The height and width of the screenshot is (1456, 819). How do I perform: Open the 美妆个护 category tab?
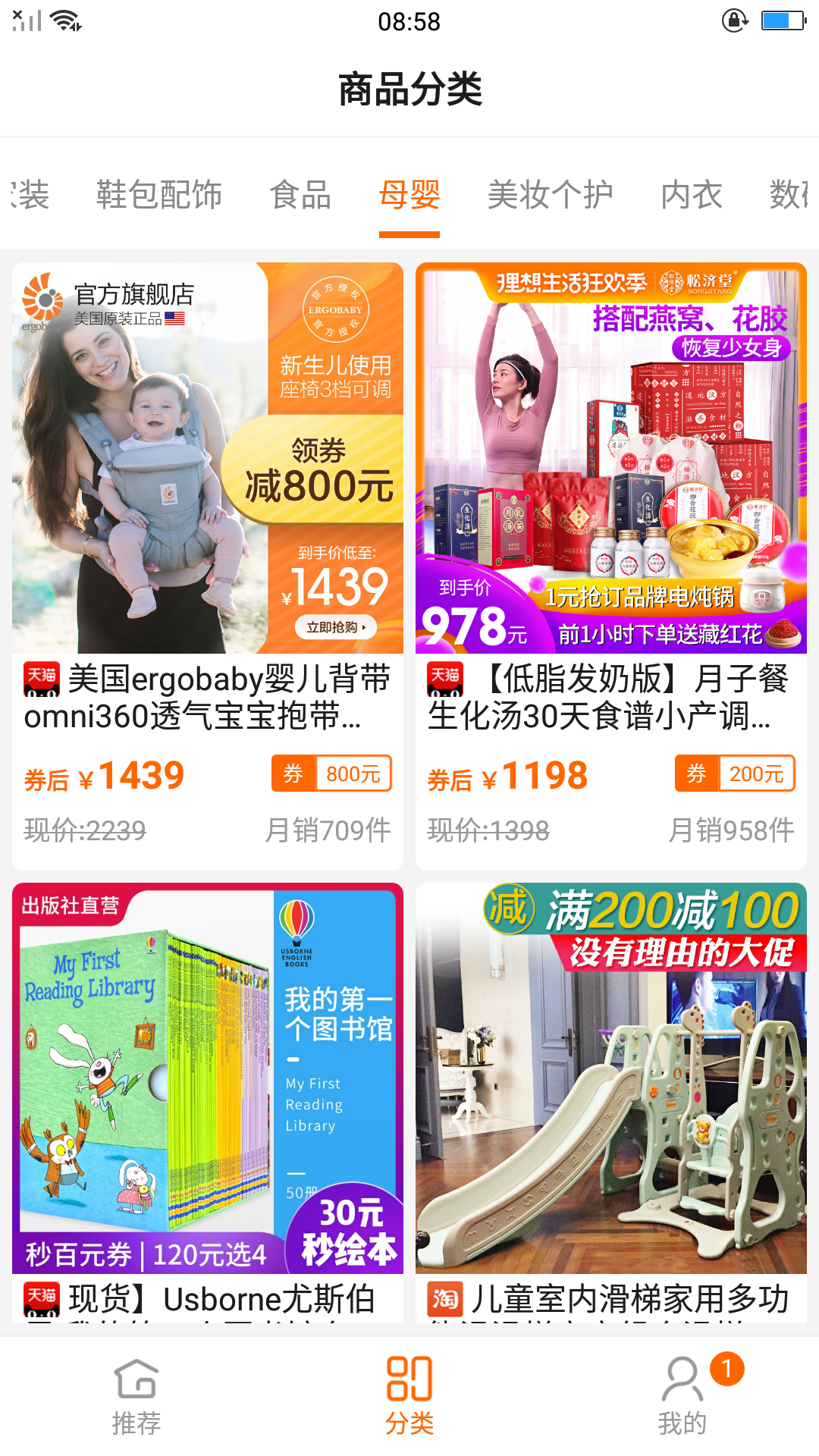(550, 195)
